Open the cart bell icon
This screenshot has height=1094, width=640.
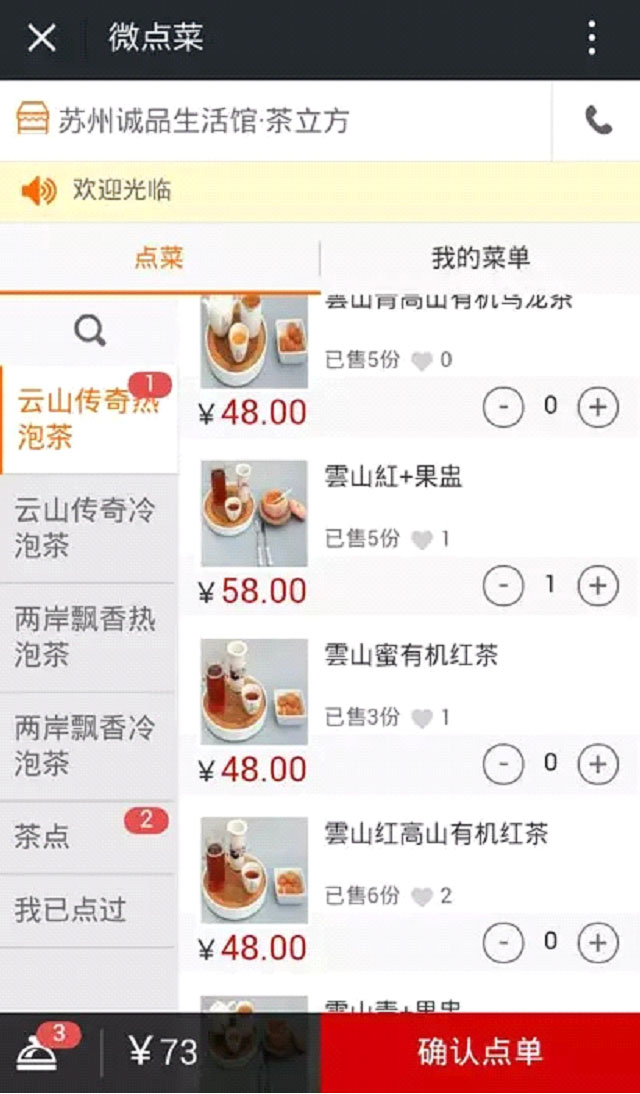[x=38, y=1052]
